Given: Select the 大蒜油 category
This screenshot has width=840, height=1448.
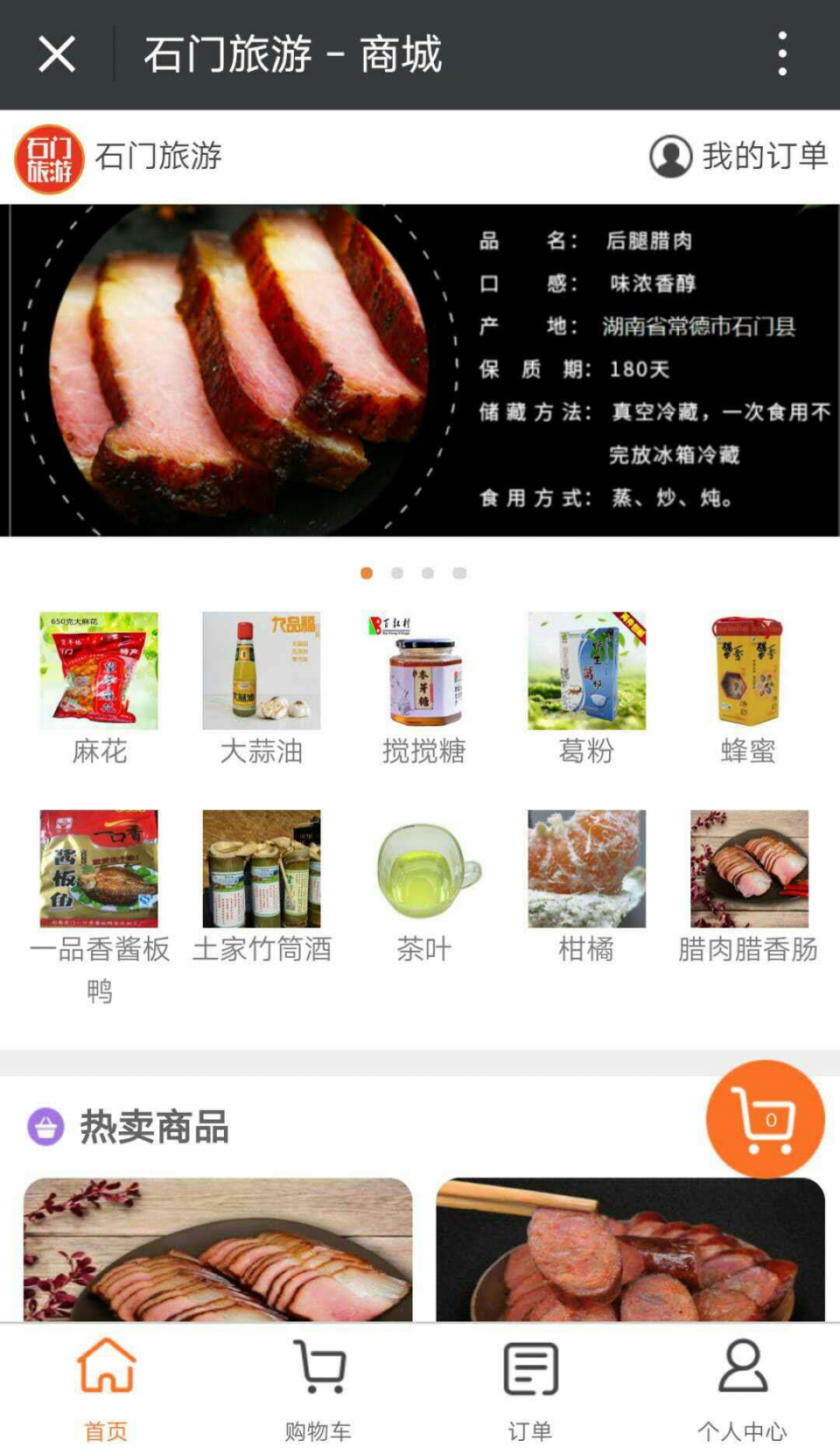Looking at the screenshot, I should point(261,688).
